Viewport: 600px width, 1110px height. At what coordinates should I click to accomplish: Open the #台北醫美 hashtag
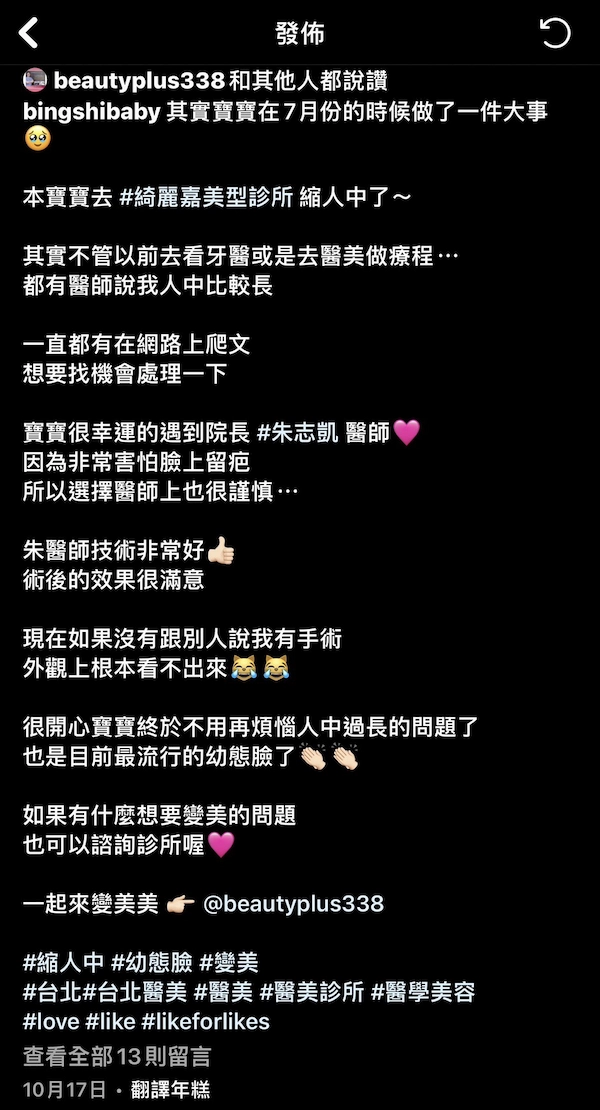click(x=135, y=992)
